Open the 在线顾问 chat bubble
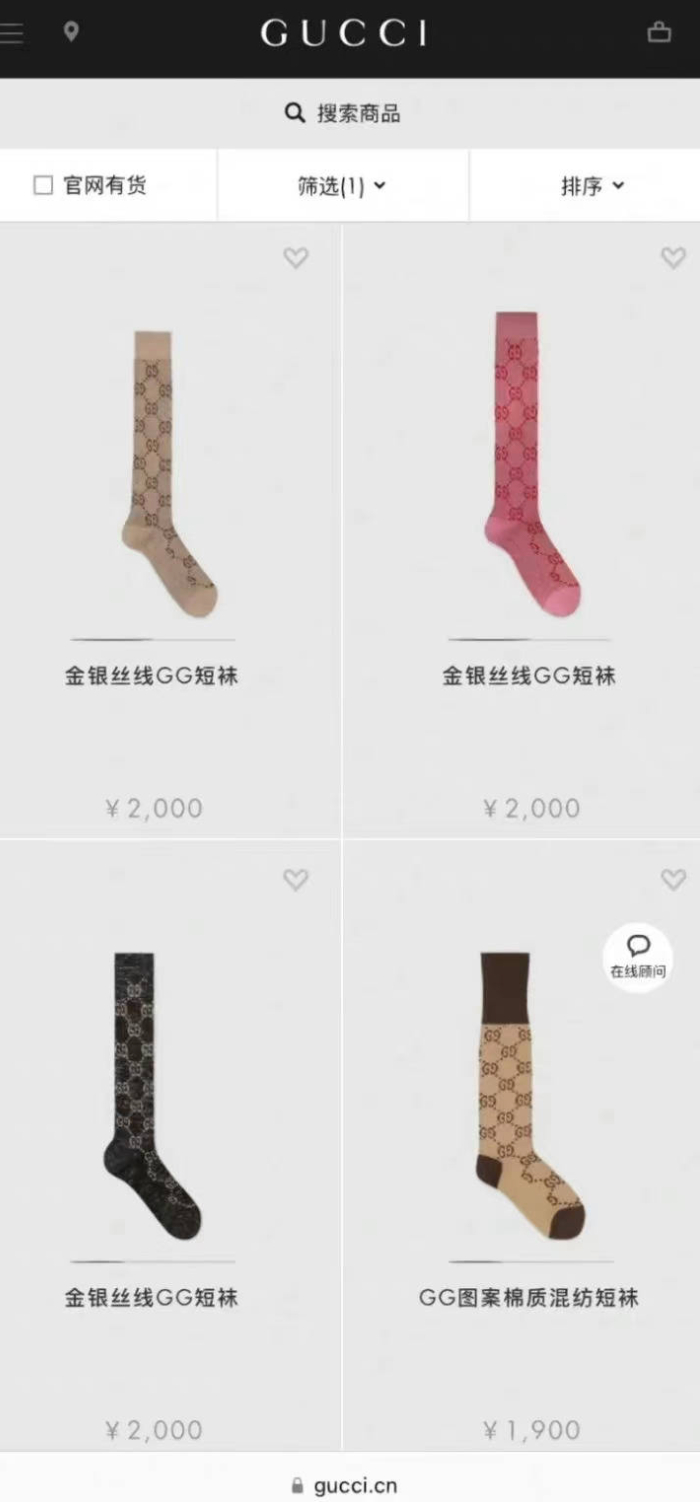Image resolution: width=700 pixels, height=1502 pixels. [638, 956]
